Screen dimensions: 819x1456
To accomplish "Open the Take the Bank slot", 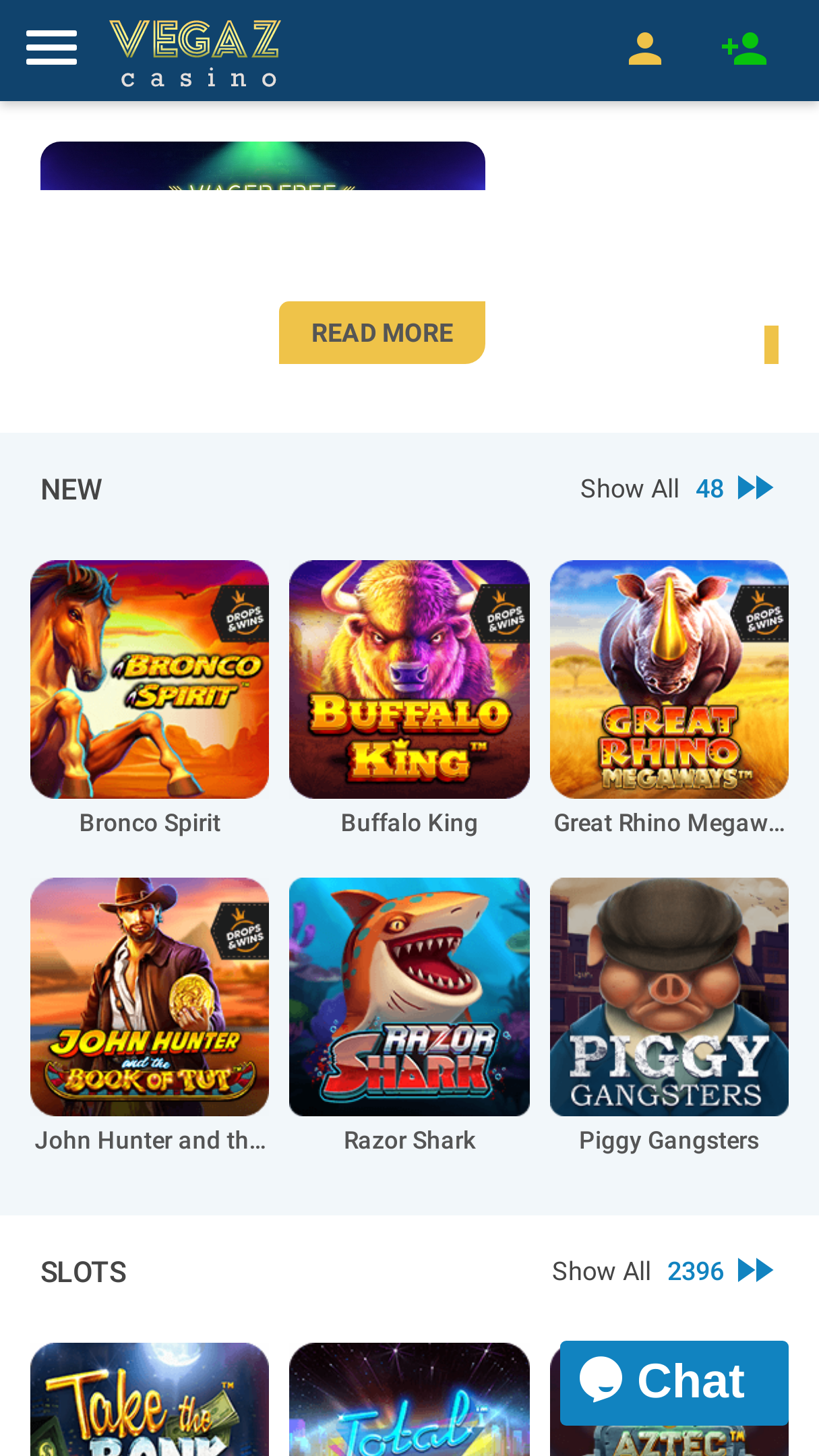I will (150, 1399).
